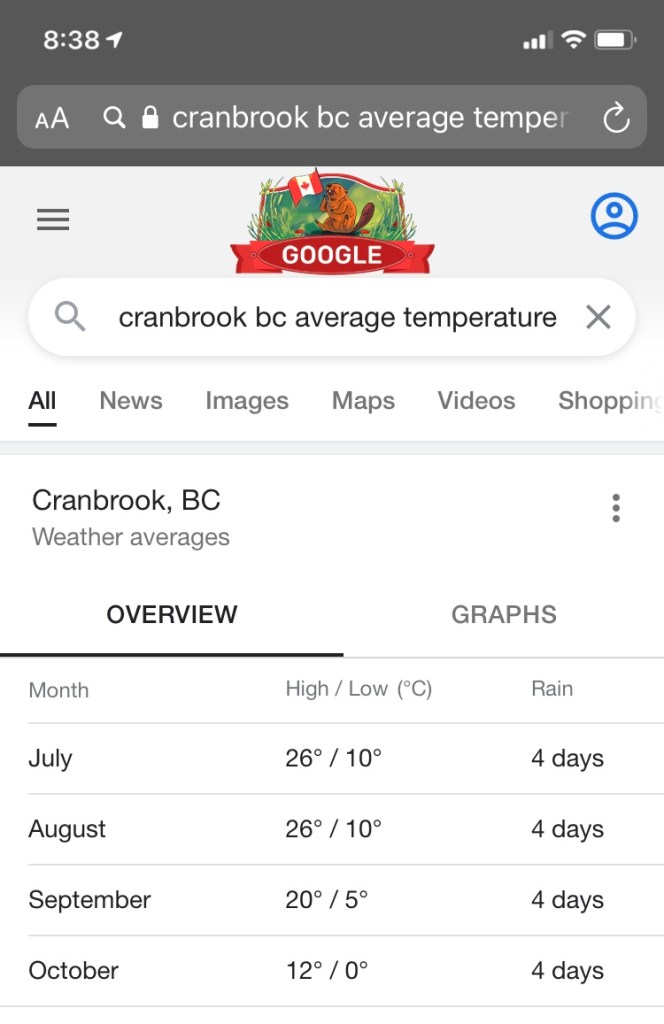Edit the Google search box text
664x1024 pixels.
(337, 318)
